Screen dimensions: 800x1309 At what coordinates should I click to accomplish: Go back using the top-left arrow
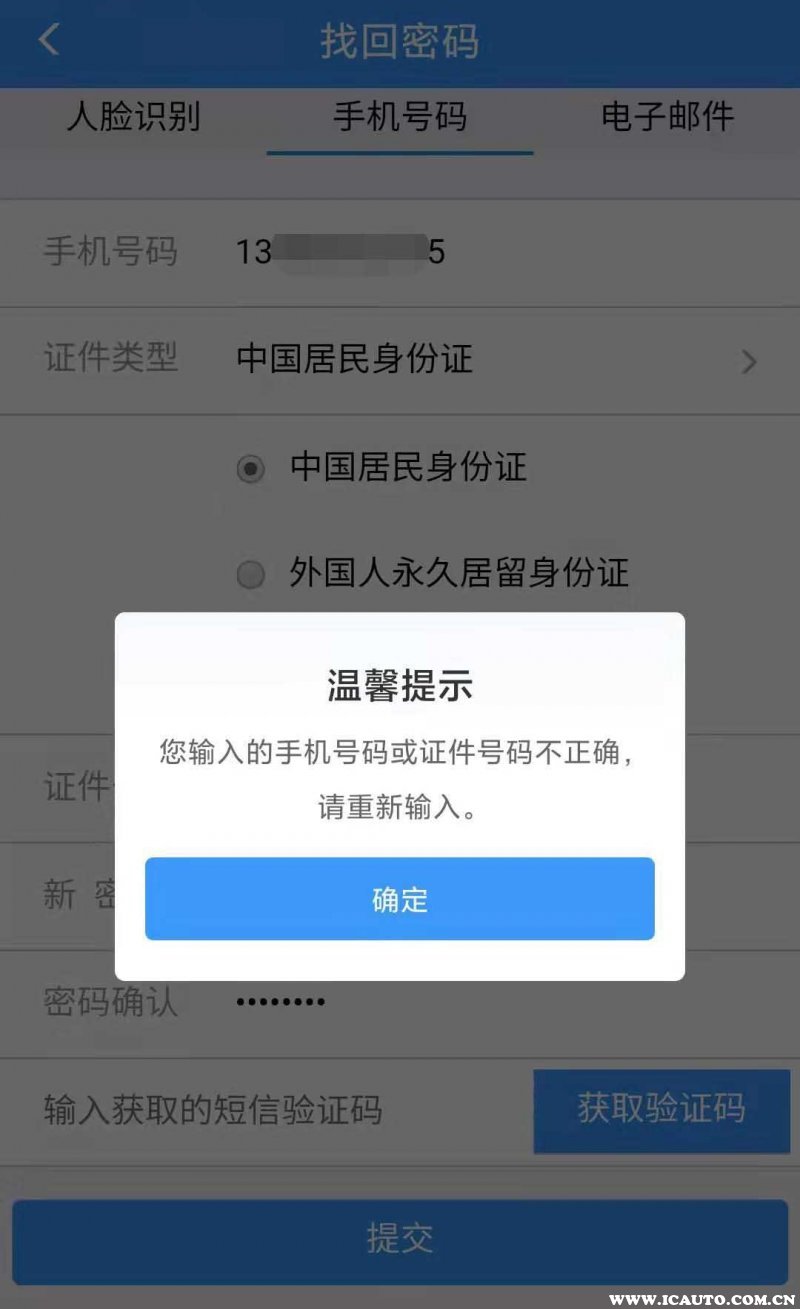[48, 40]
